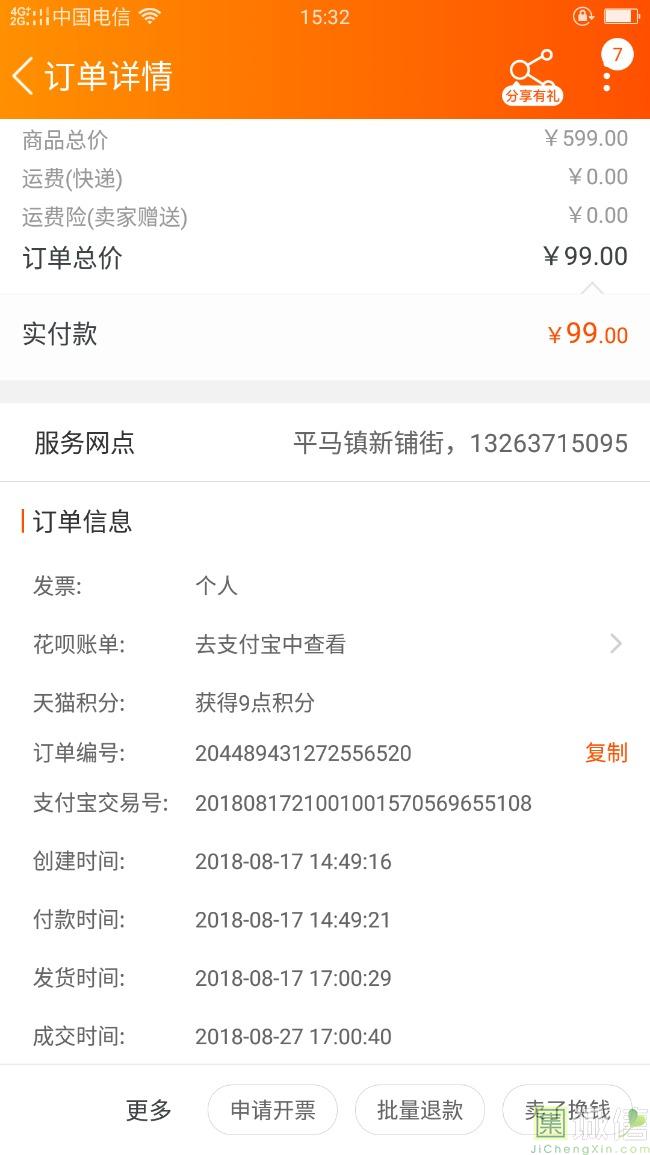
Task: Open the share-for-gift icon
Action: pos(533,77)
